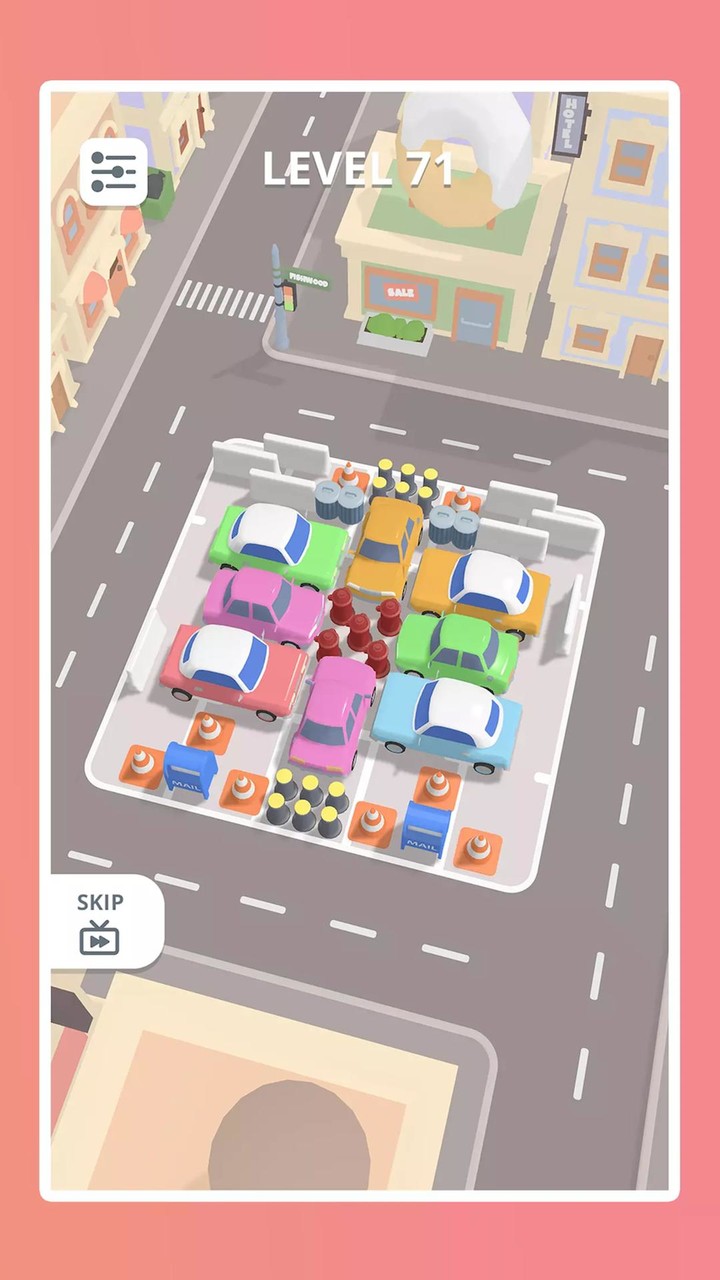Tap the red SALE sign on the shop
The width and height of the screenshot is (720, 1280).
(398, 291)
